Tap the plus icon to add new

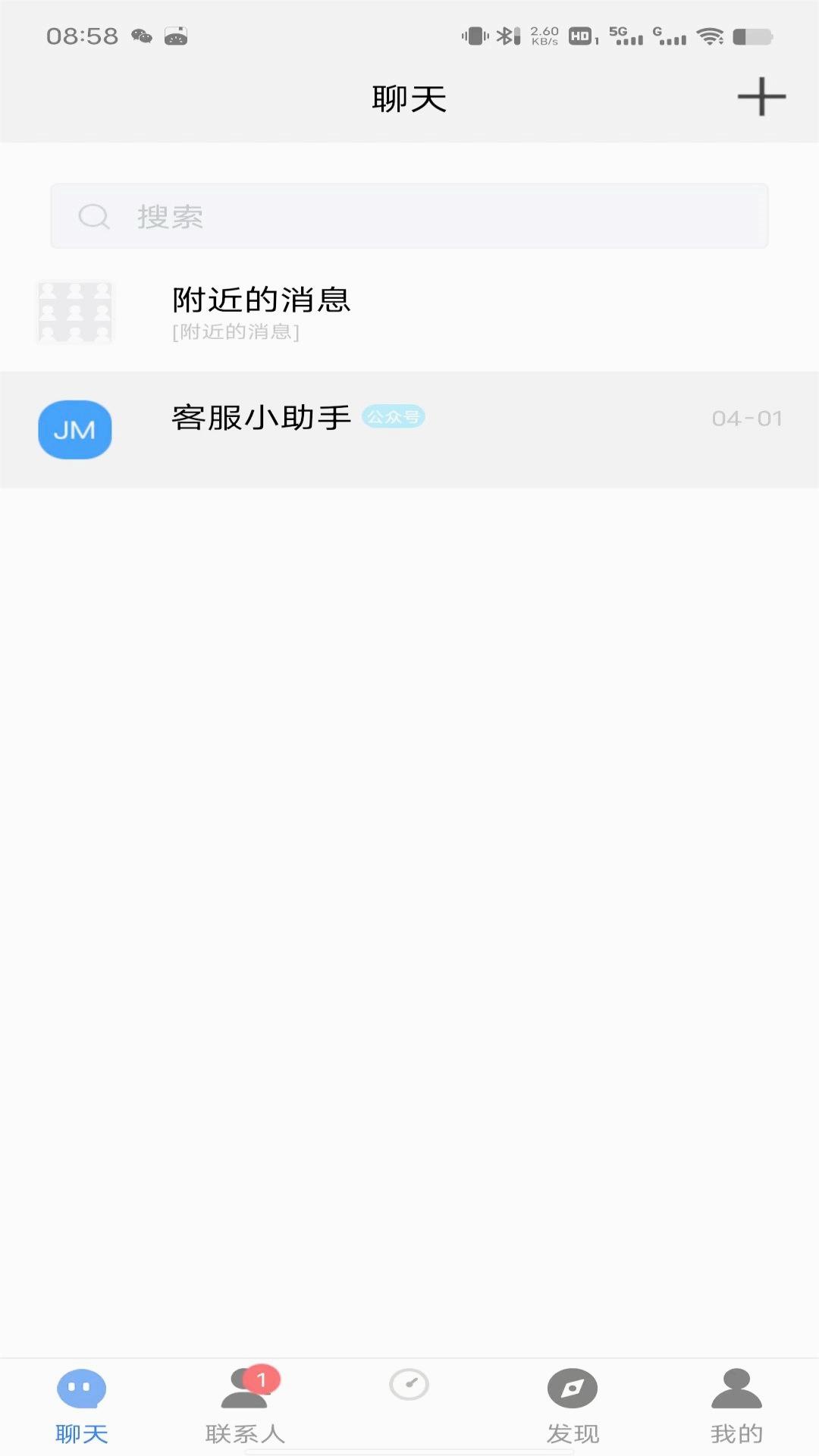[761, 97]
